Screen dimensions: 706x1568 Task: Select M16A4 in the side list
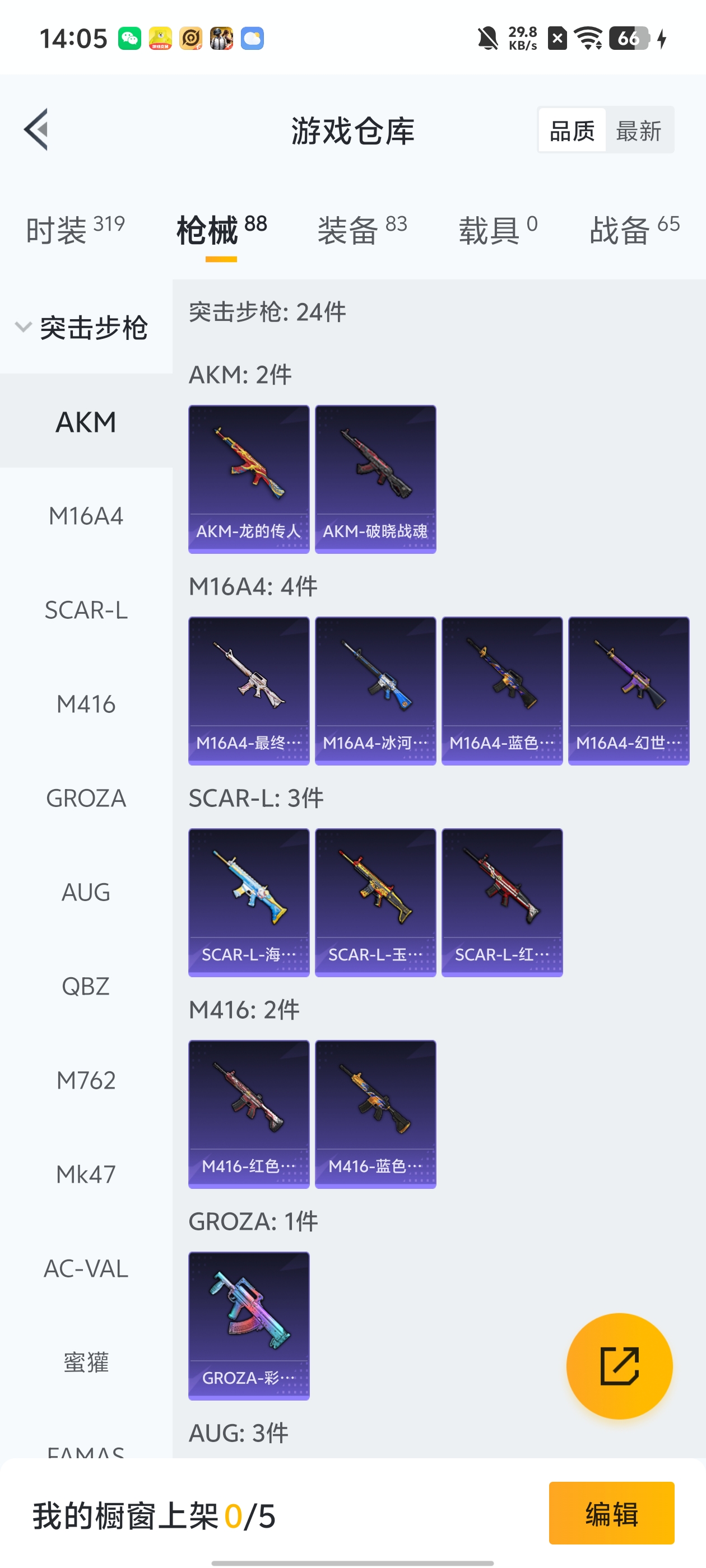coord(86,516)
